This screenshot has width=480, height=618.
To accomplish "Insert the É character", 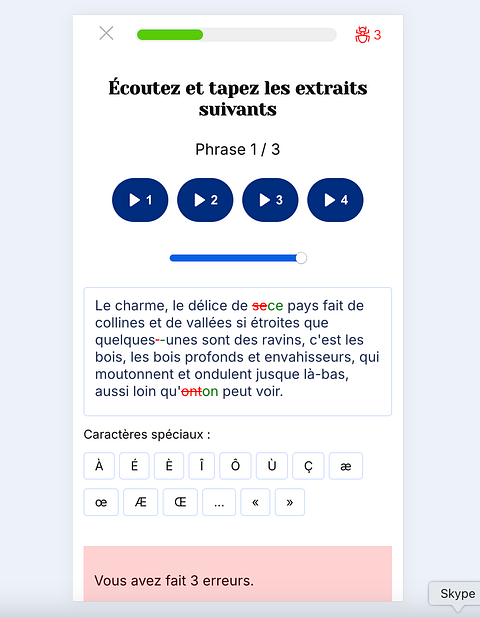I will 134,466.
